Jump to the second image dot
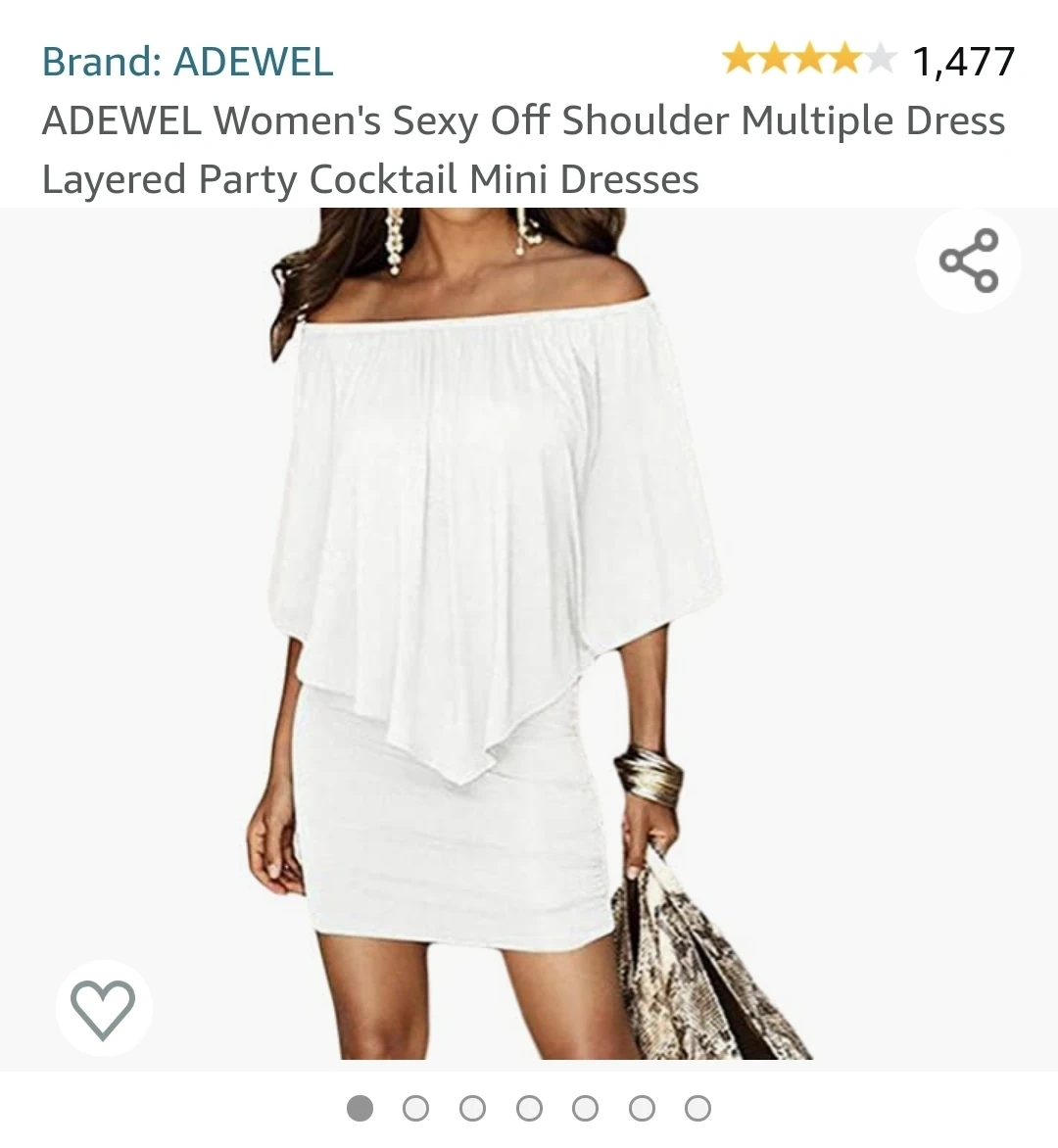1058x1148 pixels. [415, 1109]
